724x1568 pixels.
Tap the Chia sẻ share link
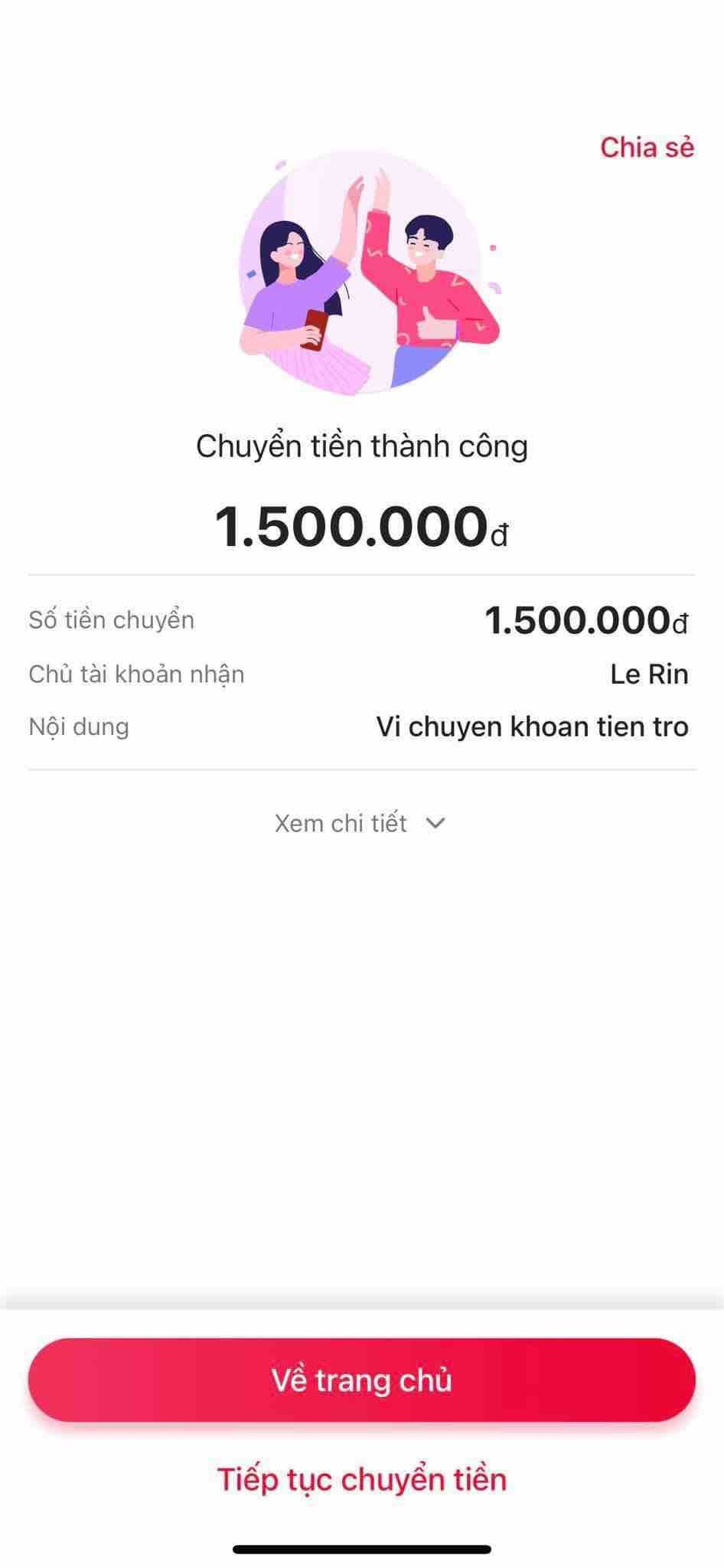point(647,147)
